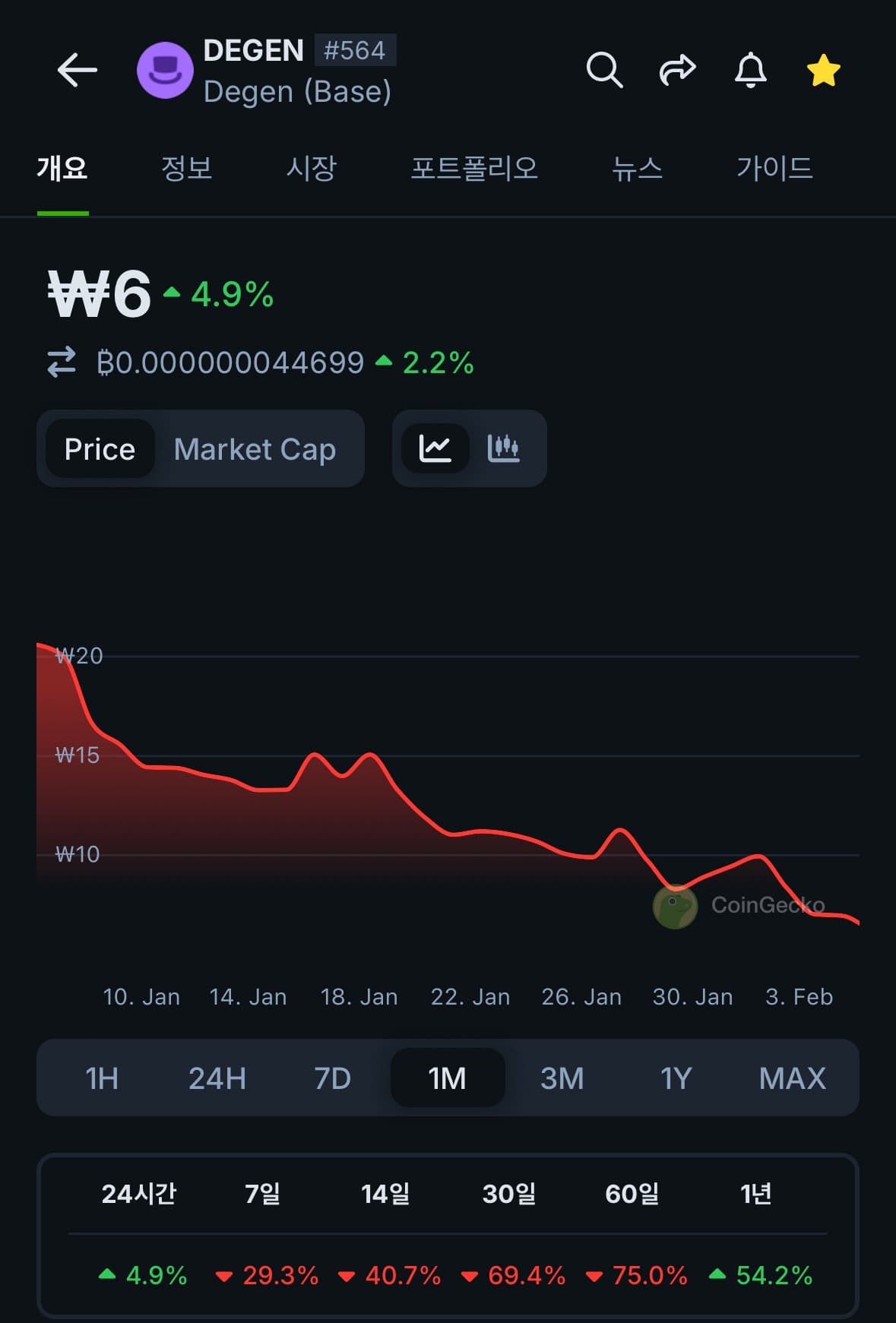Swap the price currency conversion arrows
Image resolution: width=896 pixels, height=1323 pixels.
(62, 362)
